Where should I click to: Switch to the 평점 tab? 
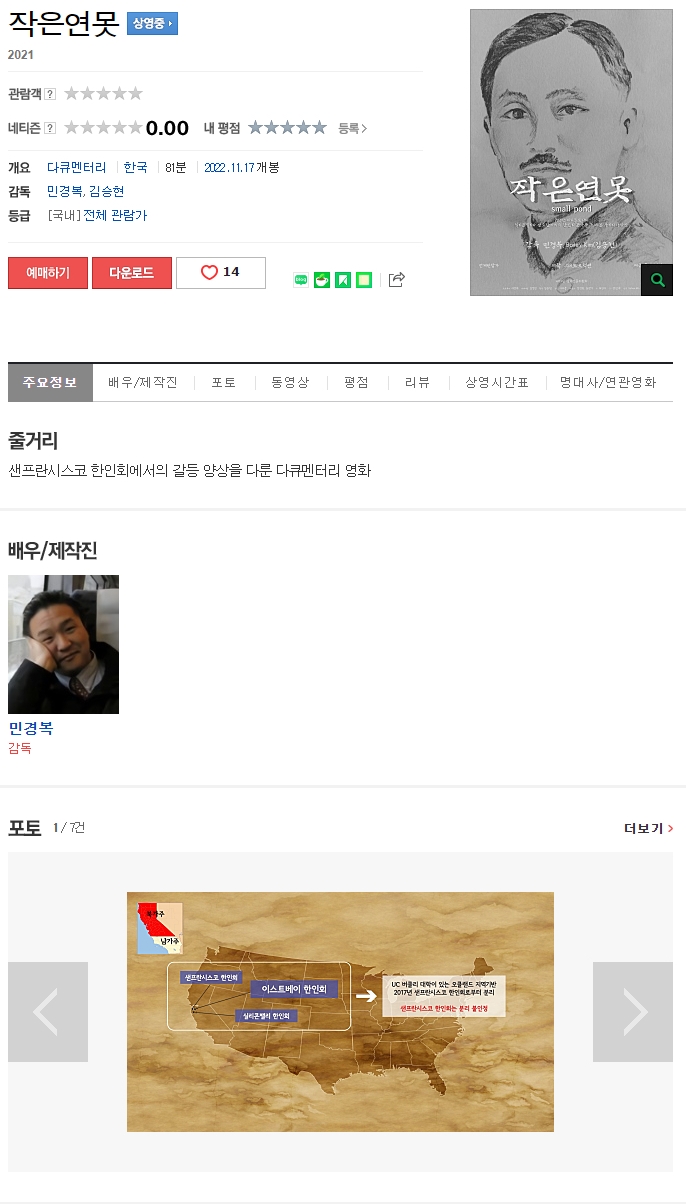(356, 382)
